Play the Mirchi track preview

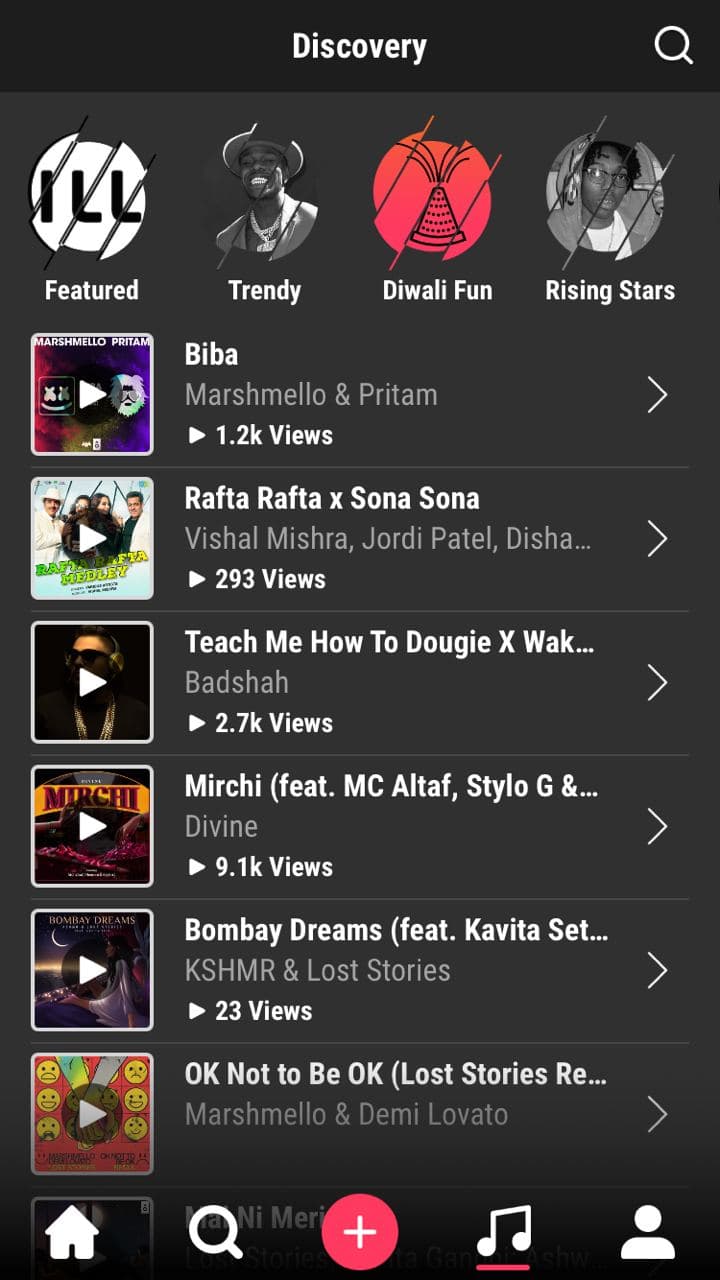(92, 826)
